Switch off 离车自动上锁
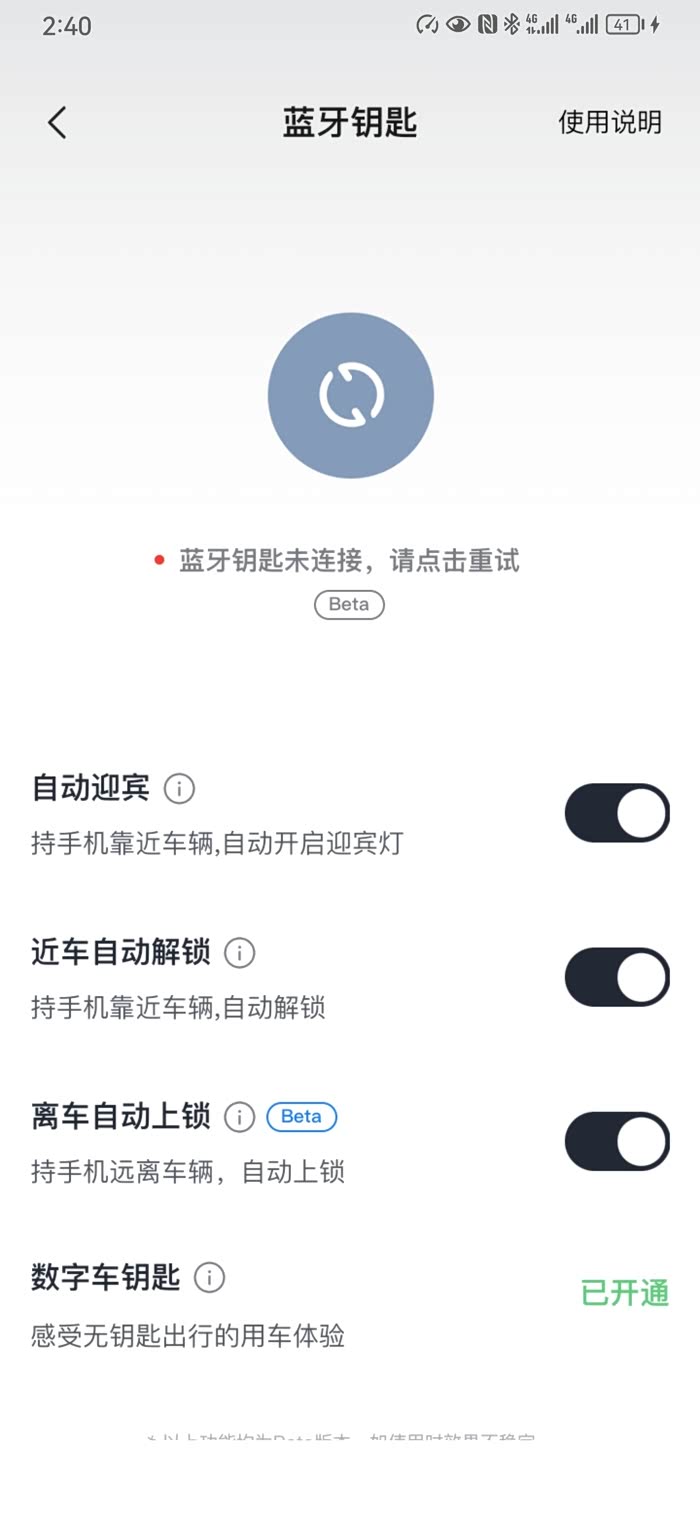 pyautogui.click(x=617, y=1141)
